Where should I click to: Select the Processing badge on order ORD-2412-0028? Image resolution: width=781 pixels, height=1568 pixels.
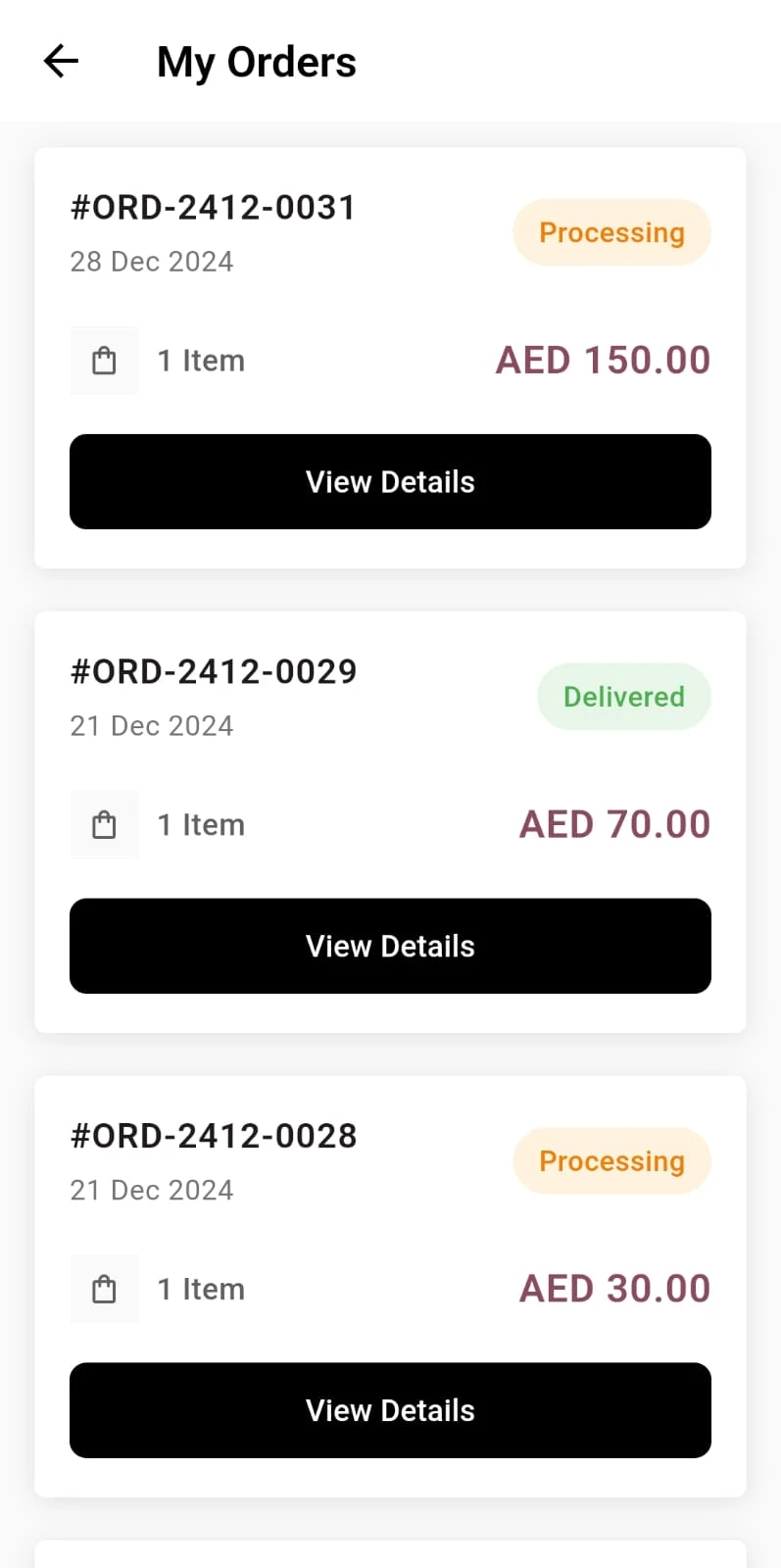pyautogui.click(x=611, y=1160)
